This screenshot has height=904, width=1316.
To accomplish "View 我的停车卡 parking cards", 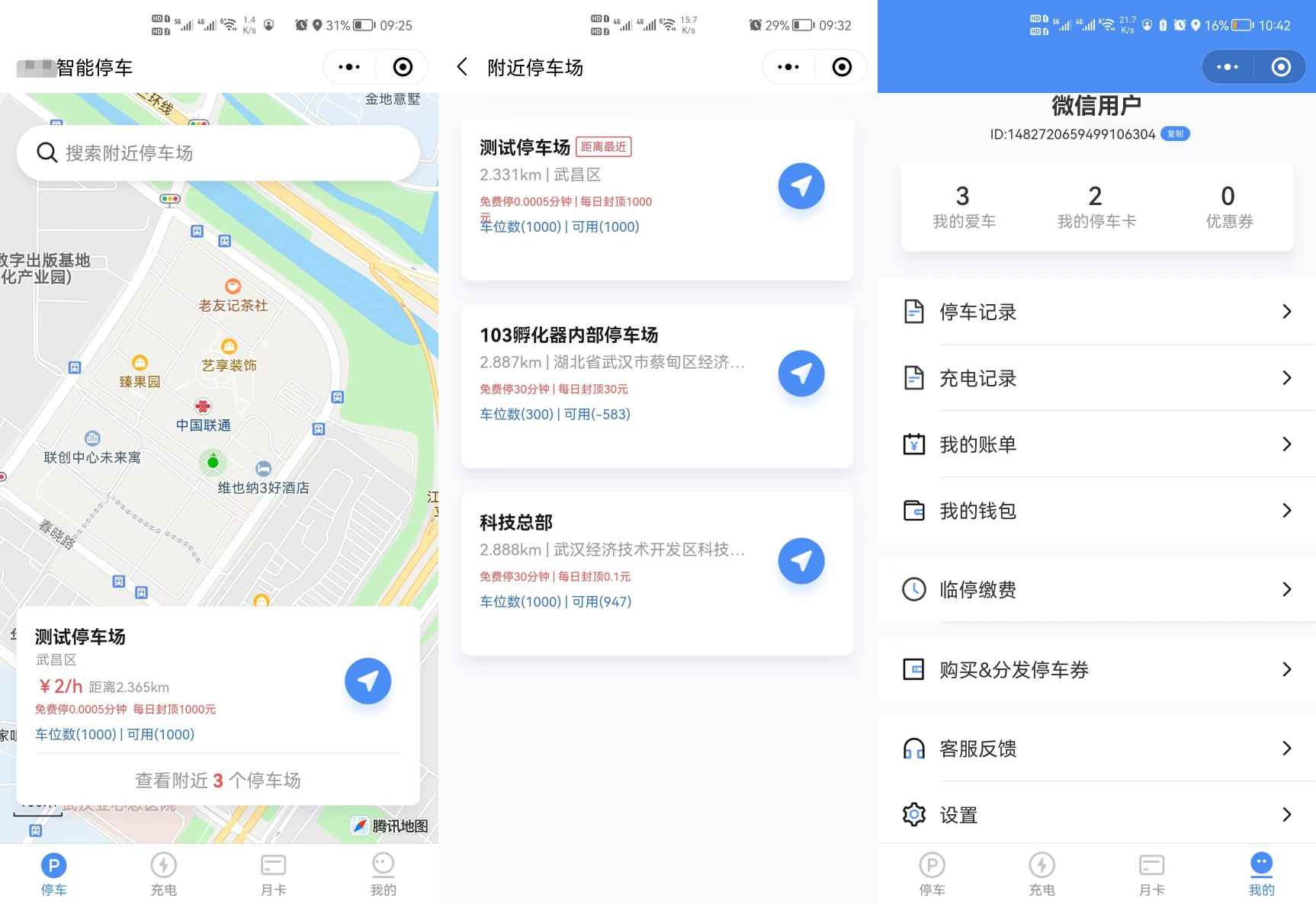I will 1096,207.
